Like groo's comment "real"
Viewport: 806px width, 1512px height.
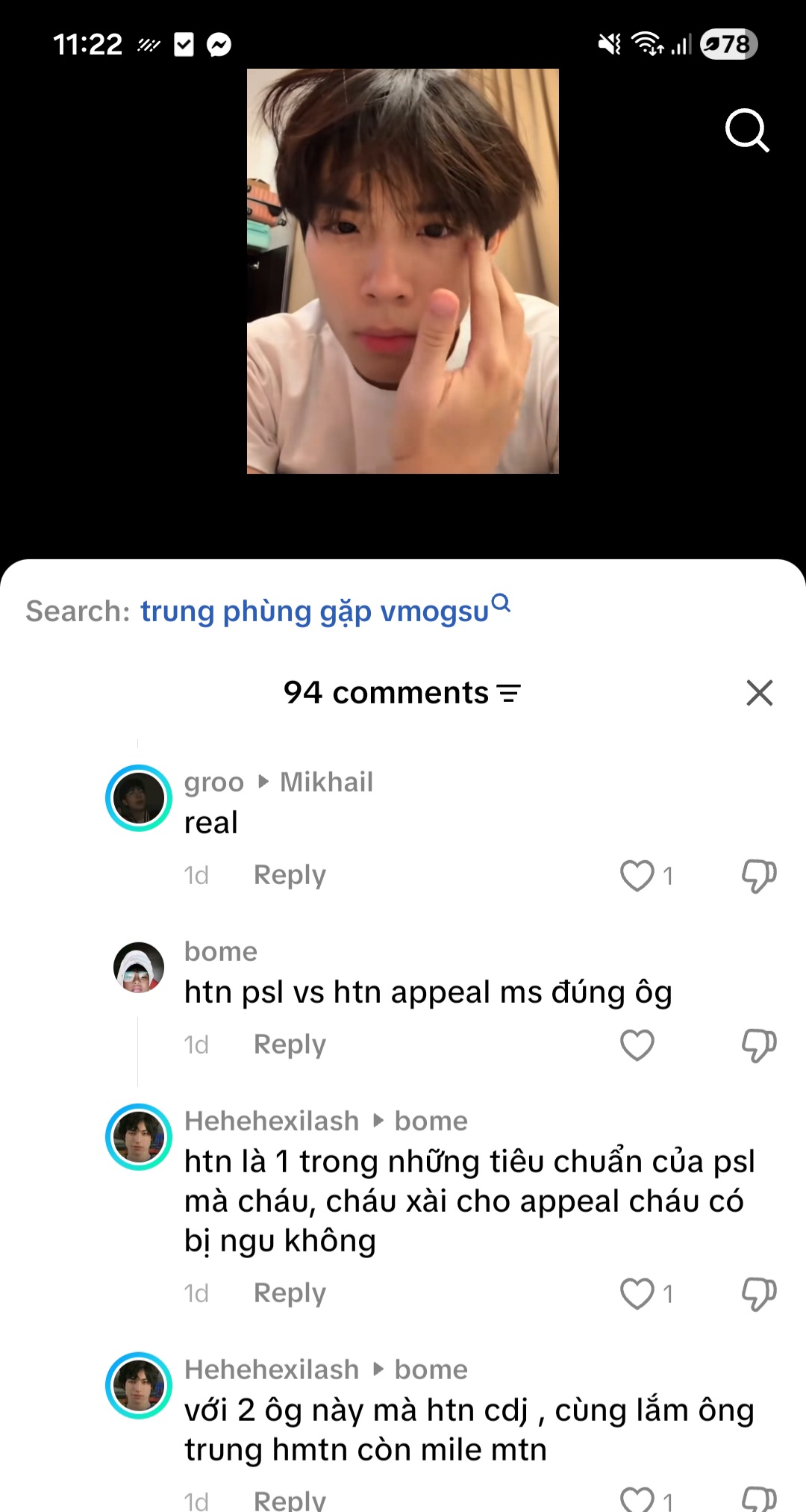pyautogui.click(x=637, y=875)
